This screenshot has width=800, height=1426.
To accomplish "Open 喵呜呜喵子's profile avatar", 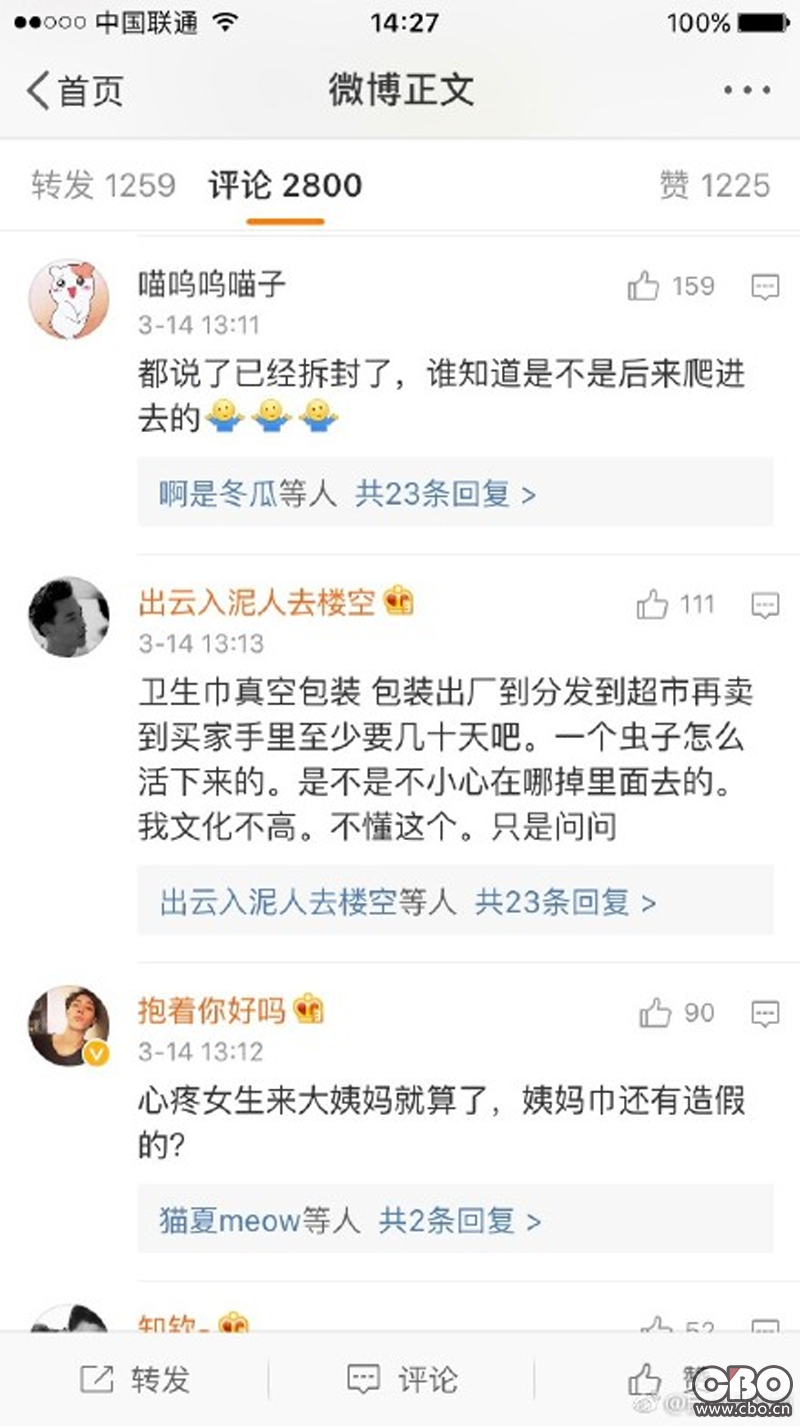I will pos(68,299).
